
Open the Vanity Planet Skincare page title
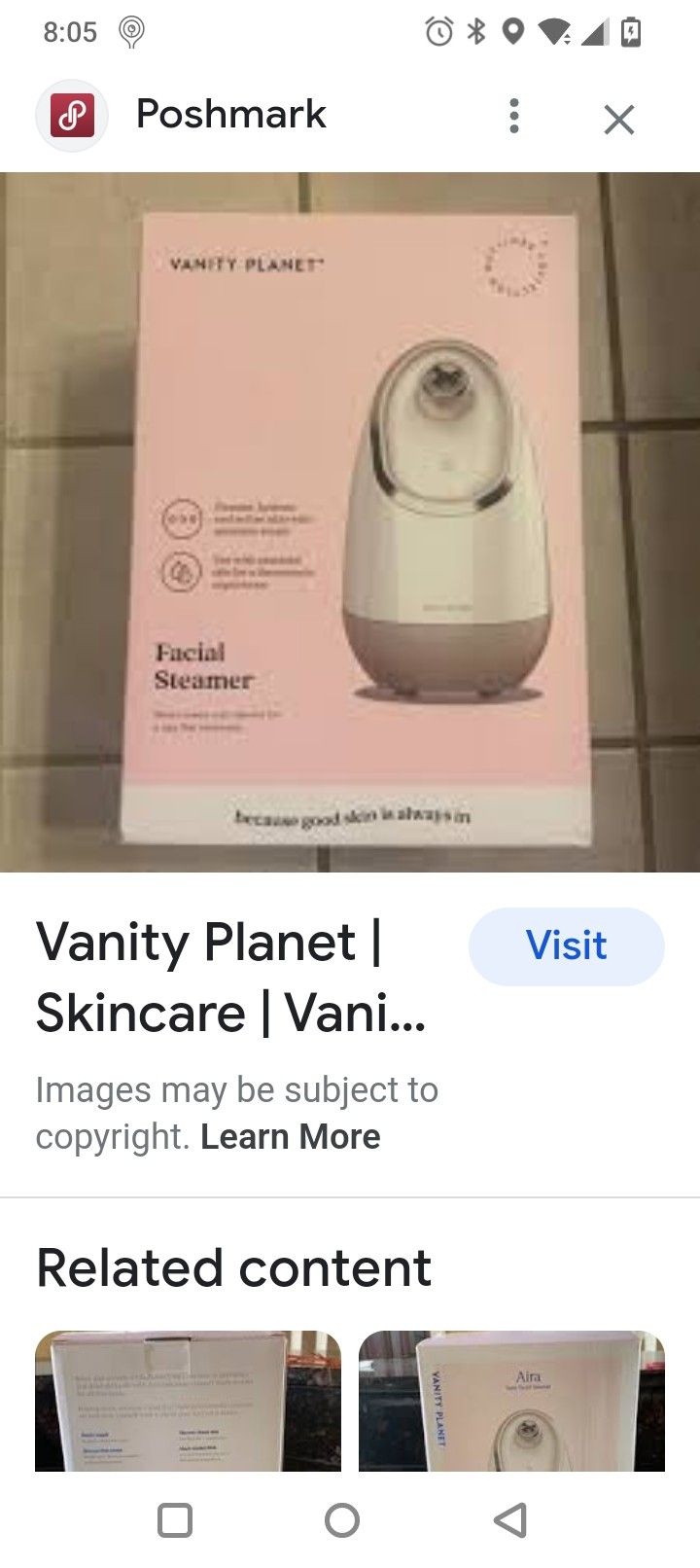tap(231, 977)
